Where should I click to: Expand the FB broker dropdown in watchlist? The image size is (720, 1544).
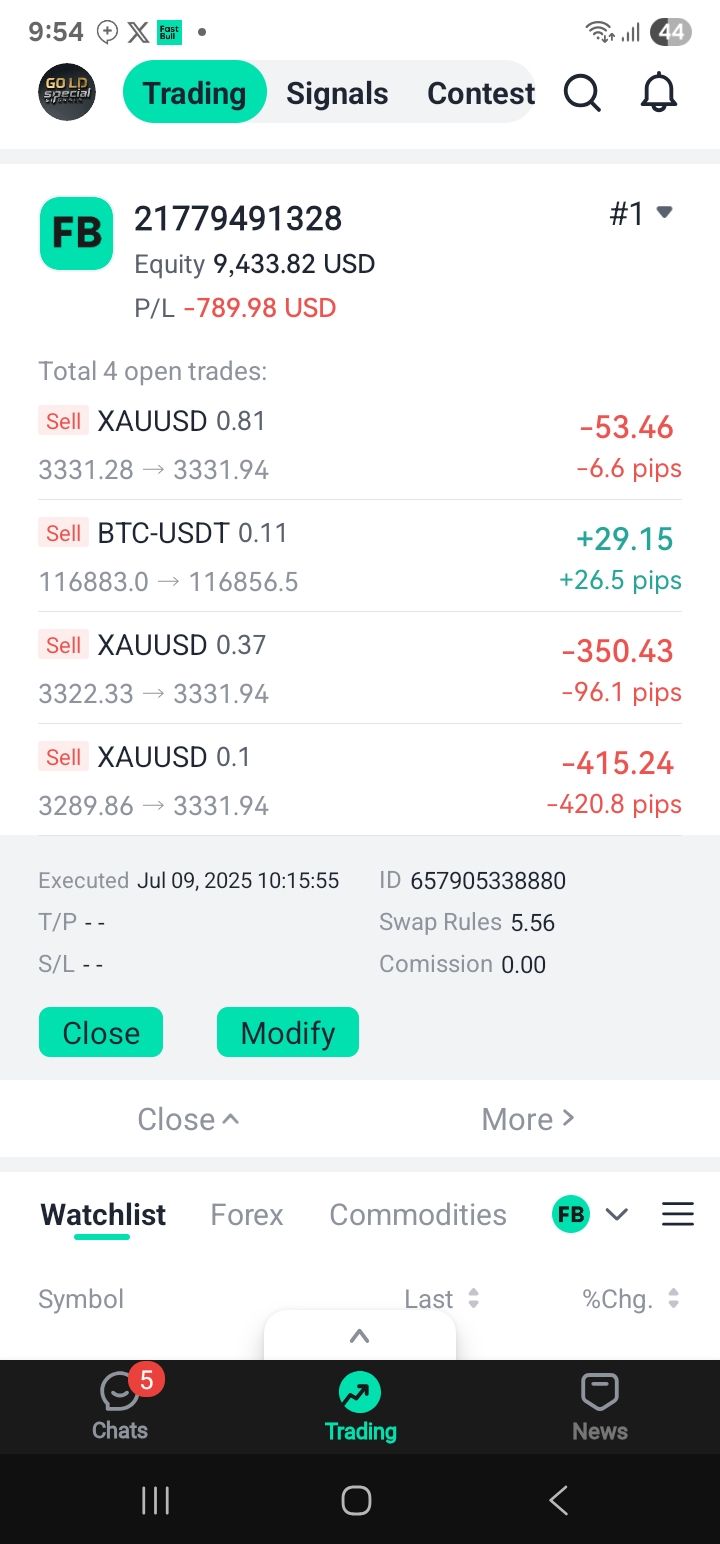[x=590, y=1215]
